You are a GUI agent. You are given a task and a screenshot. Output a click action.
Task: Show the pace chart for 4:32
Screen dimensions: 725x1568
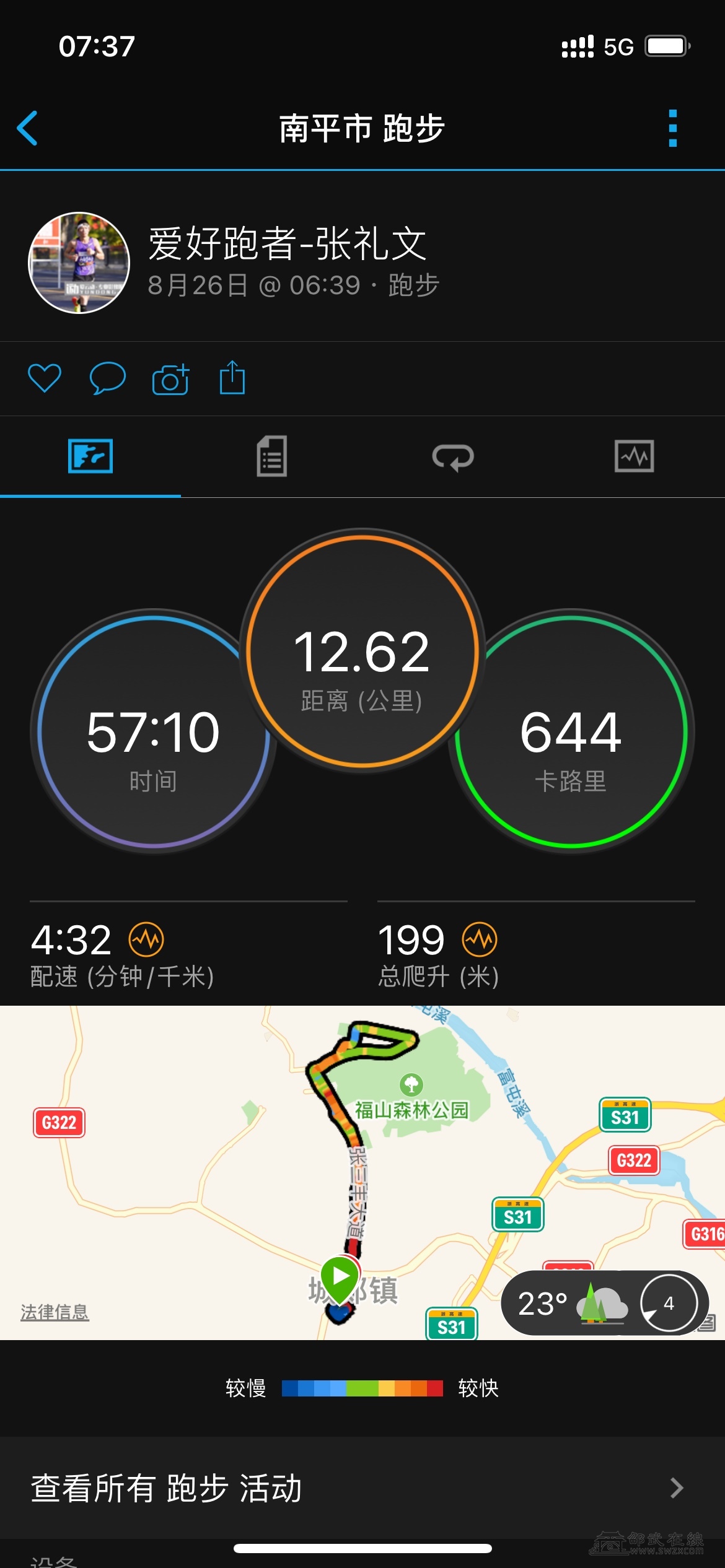tap(146, 939)
